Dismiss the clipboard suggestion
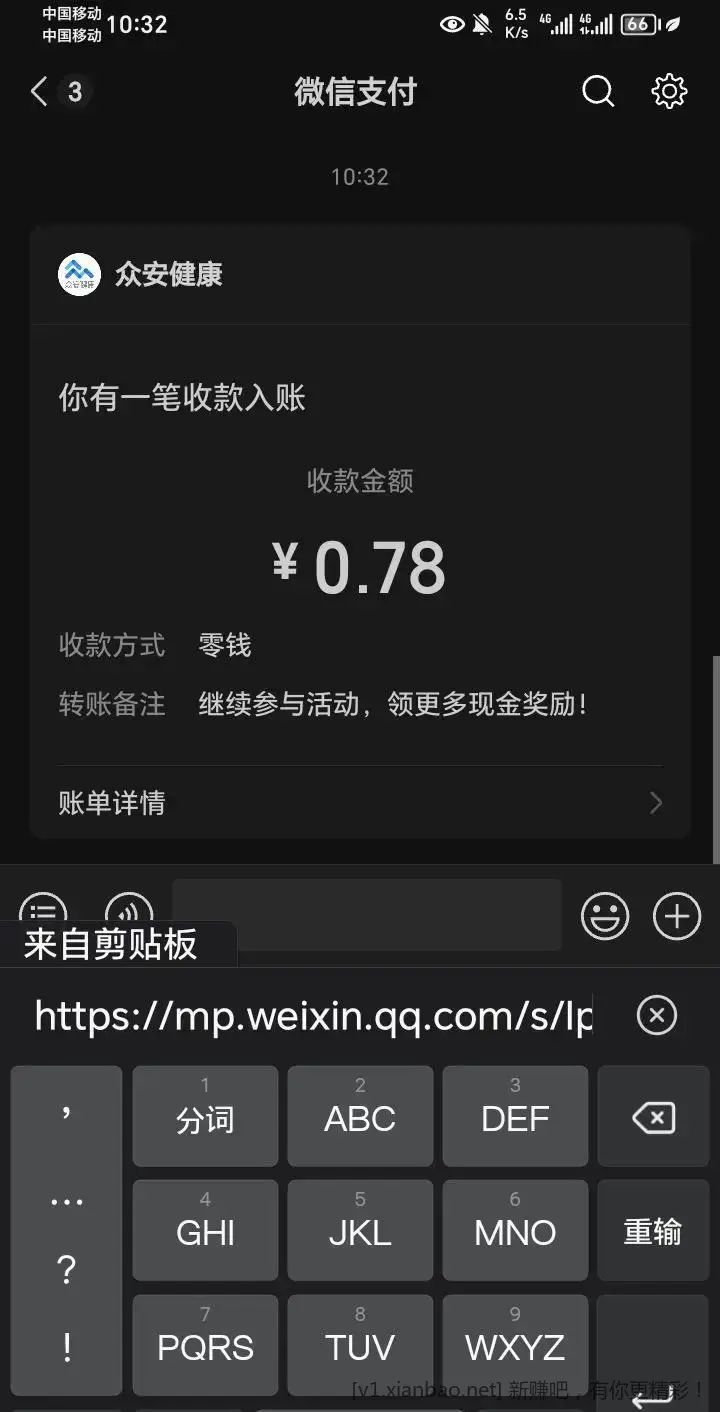This screenshot has width=720, height=1412. (x=657, y=1016)
